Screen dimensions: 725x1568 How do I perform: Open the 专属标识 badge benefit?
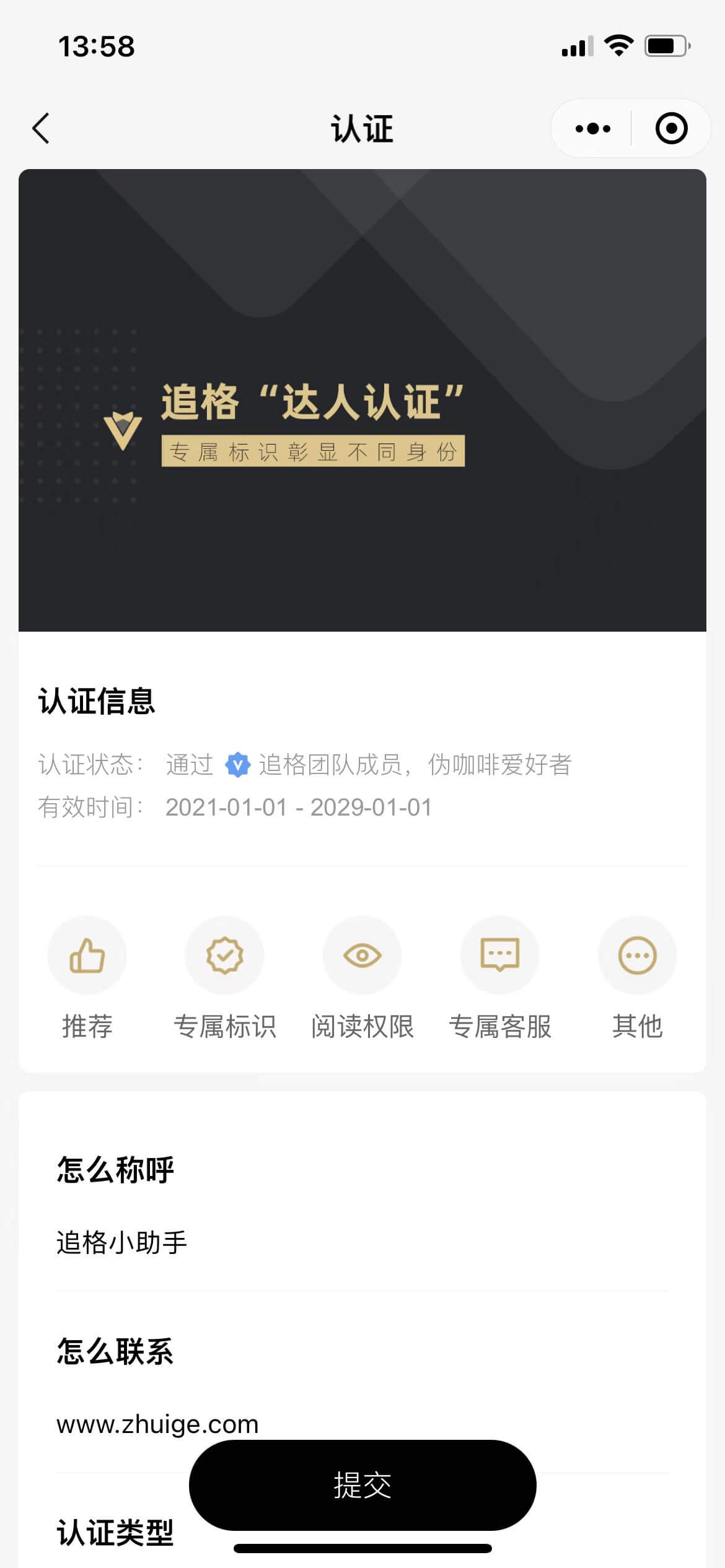pyautogui.click(x=225, y=956)
